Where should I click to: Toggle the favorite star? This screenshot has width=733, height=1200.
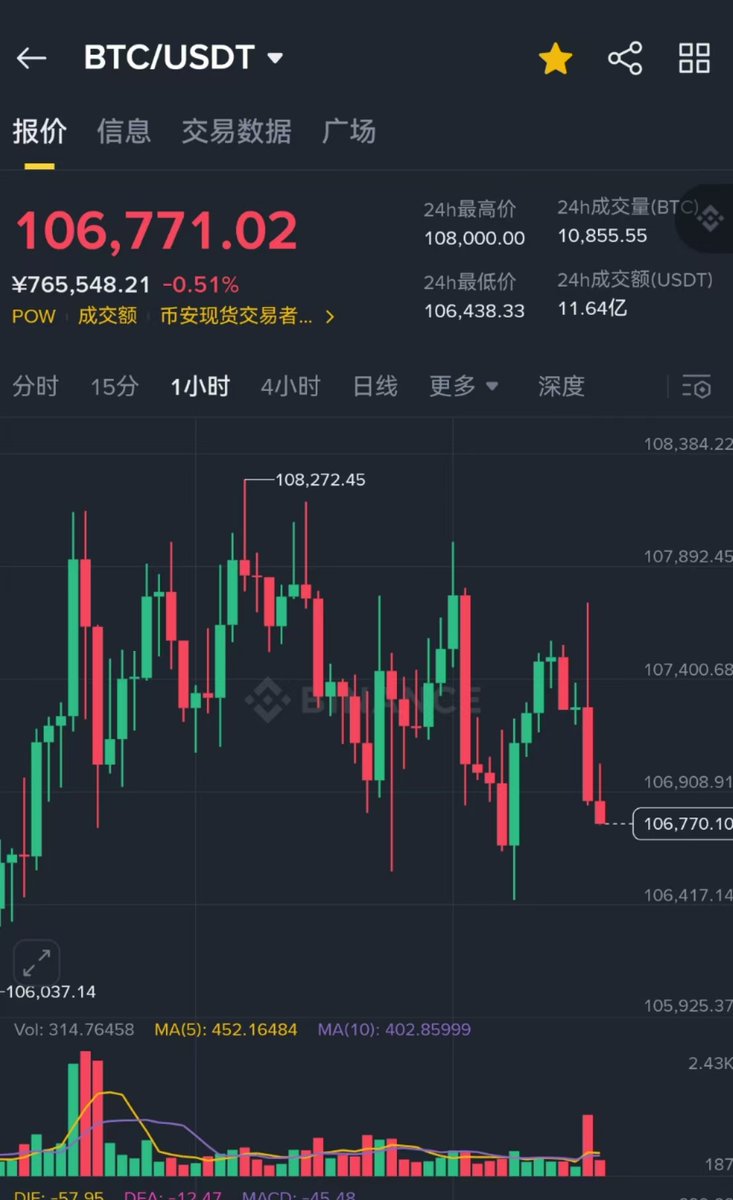click(556, 58)
